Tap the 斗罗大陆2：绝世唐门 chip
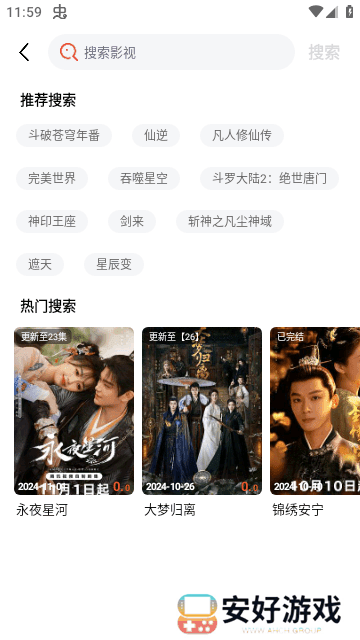360x640 pixels. pyautogui.click(x=269, y=178)
